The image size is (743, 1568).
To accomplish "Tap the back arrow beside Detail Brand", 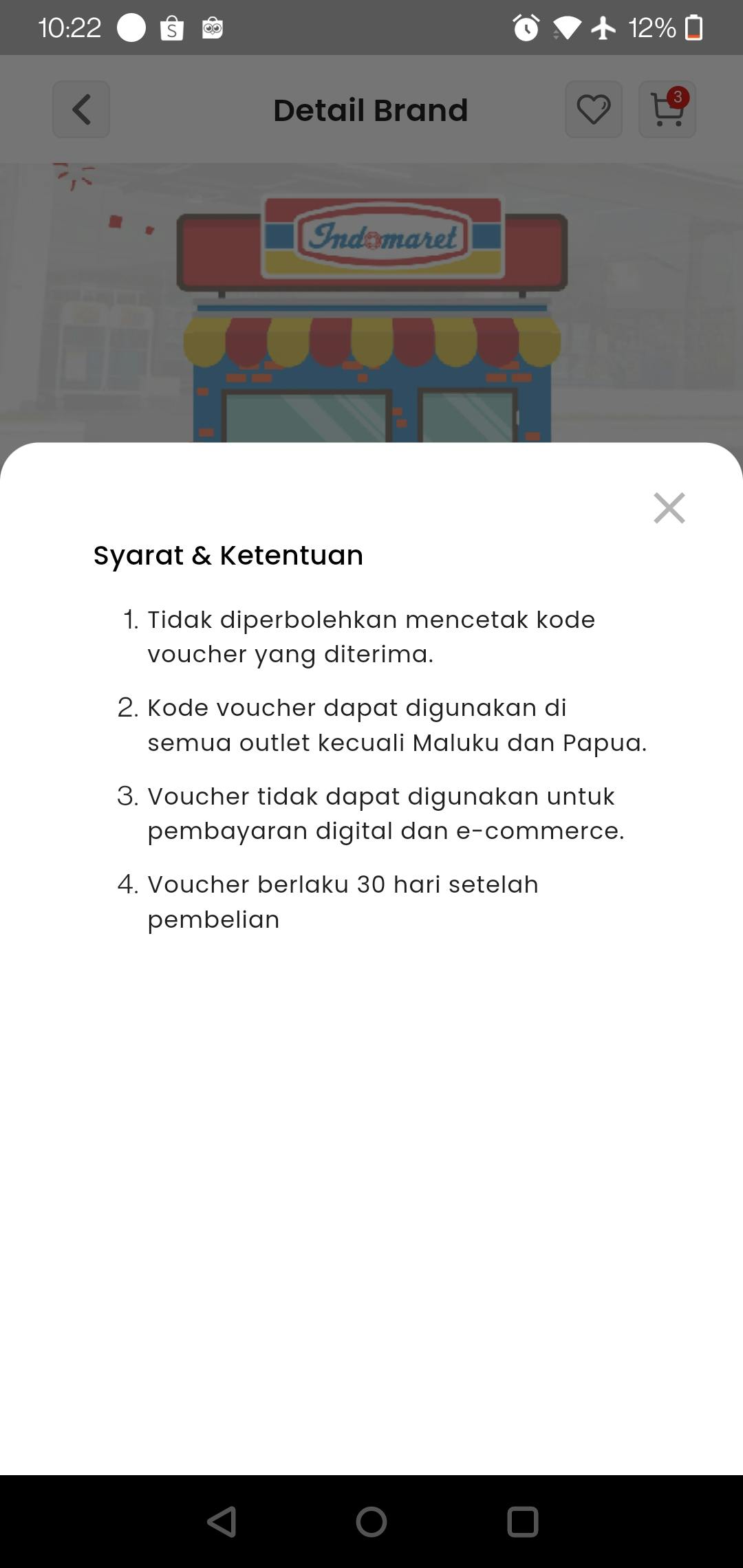I will [80, 110].
